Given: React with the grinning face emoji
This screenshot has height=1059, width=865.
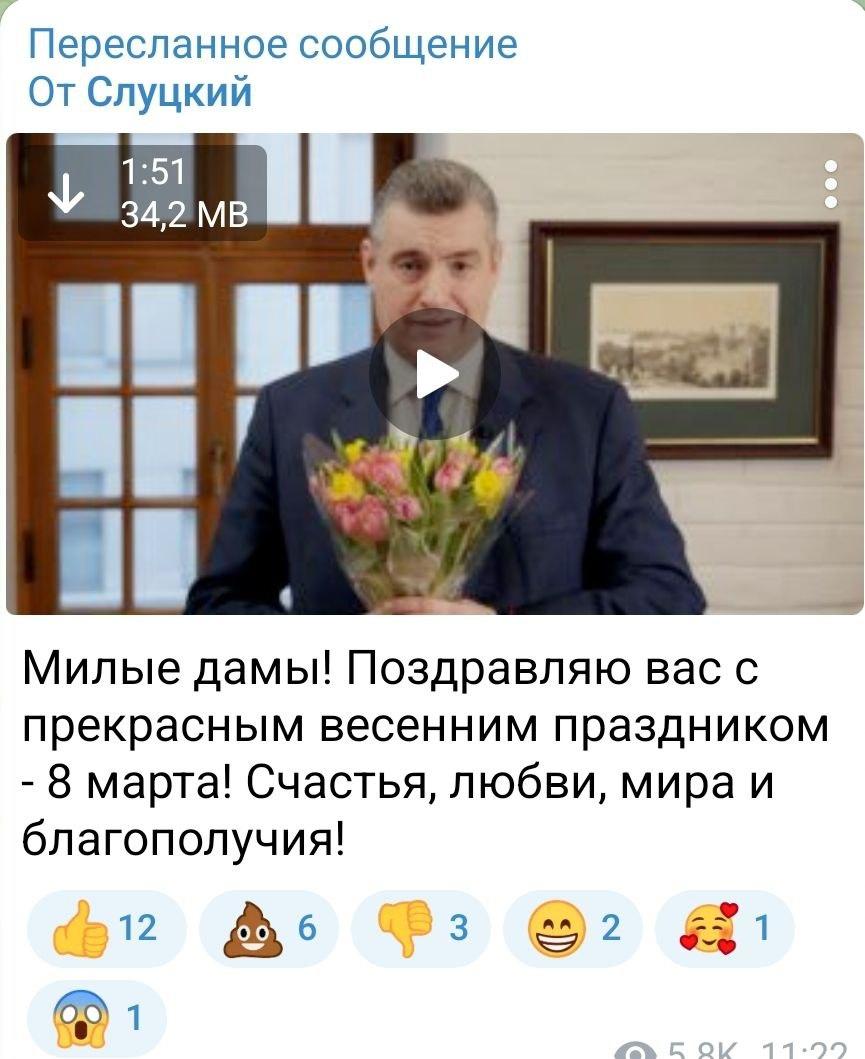Looking at the screenshot, I should coord(572,929).
